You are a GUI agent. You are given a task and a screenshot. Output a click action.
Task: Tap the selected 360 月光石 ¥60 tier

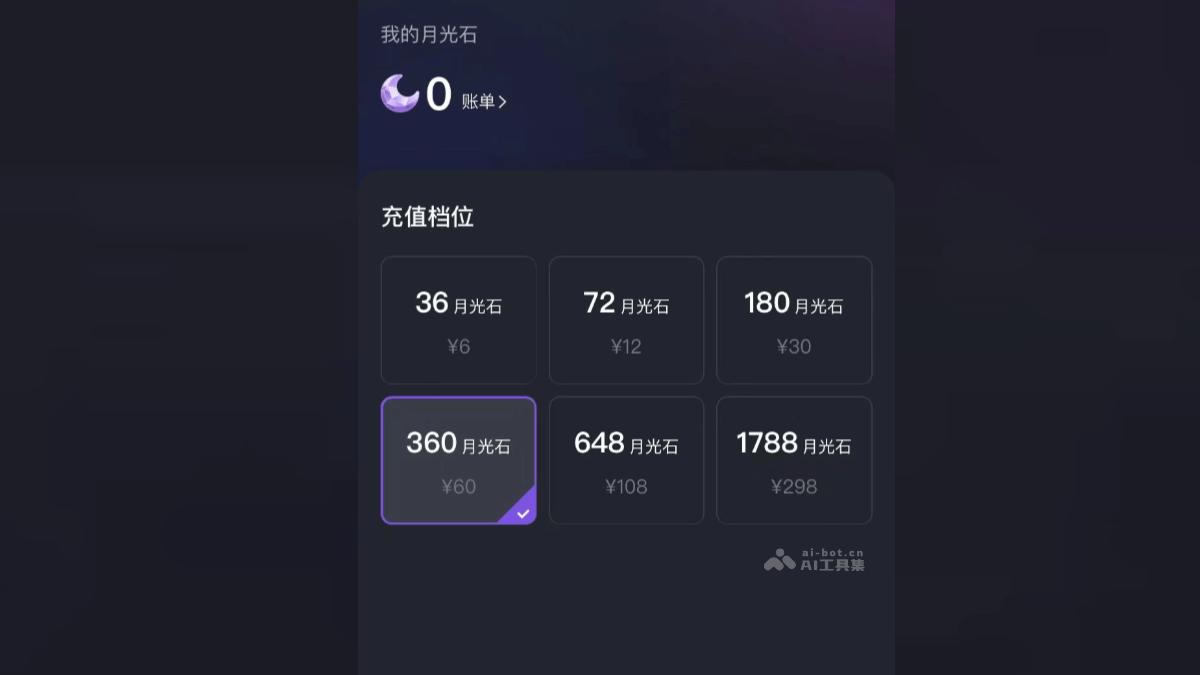coord(458,460)
